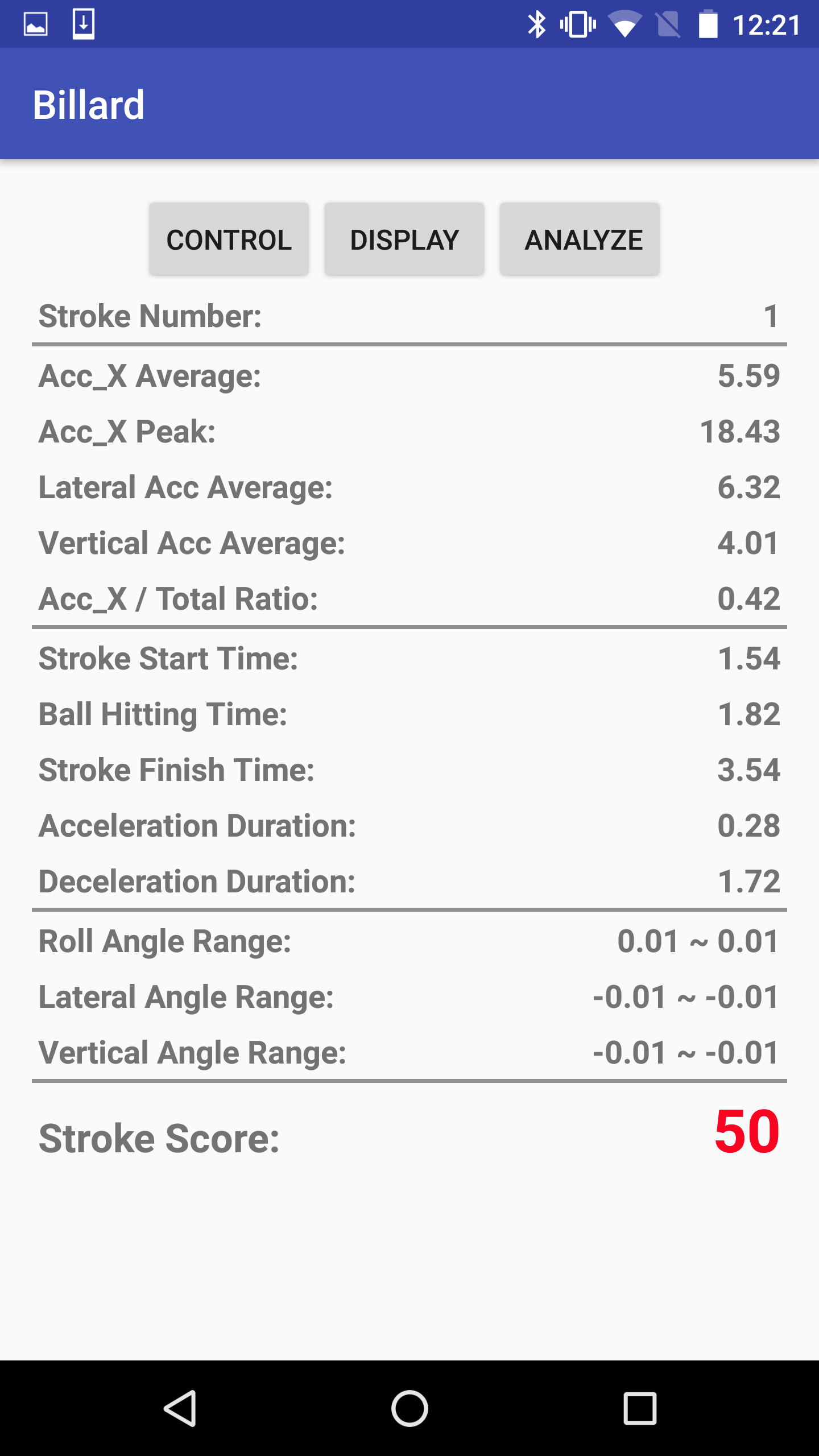This screenshot has height=1456, width=819.
Task: Tap the CONTROL button
Action: tap(229, 239)
